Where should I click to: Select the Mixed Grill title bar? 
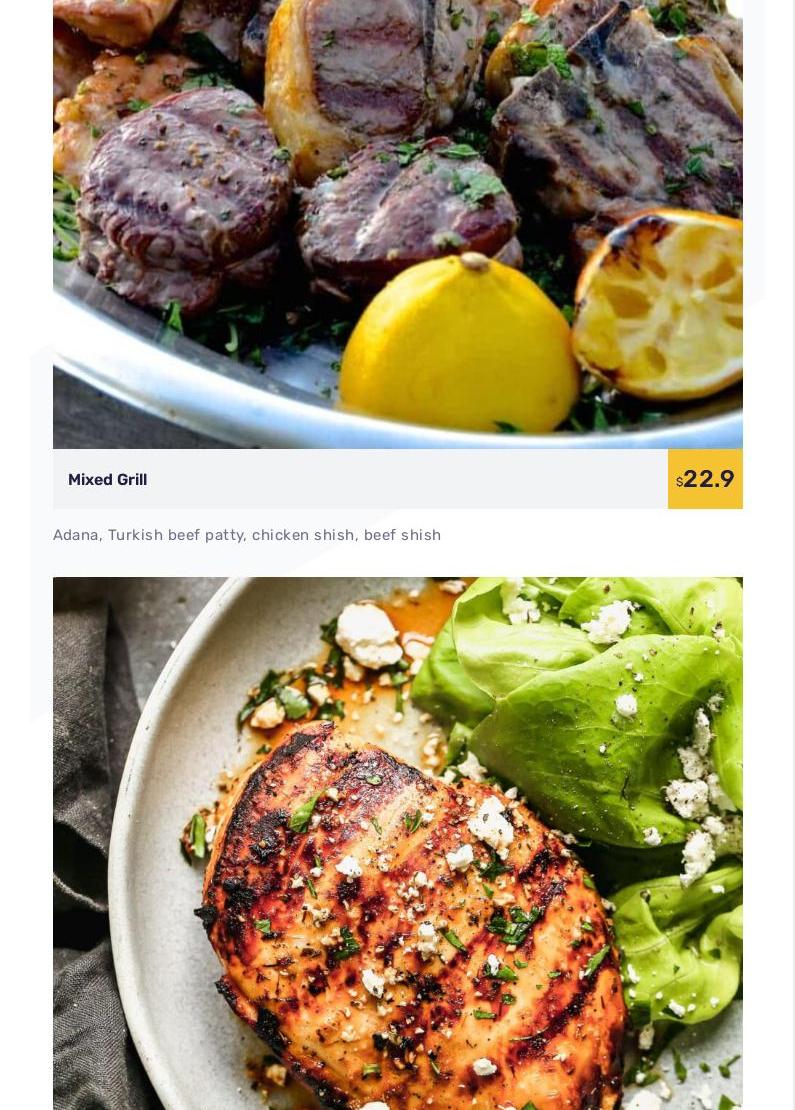pos(360,479)
